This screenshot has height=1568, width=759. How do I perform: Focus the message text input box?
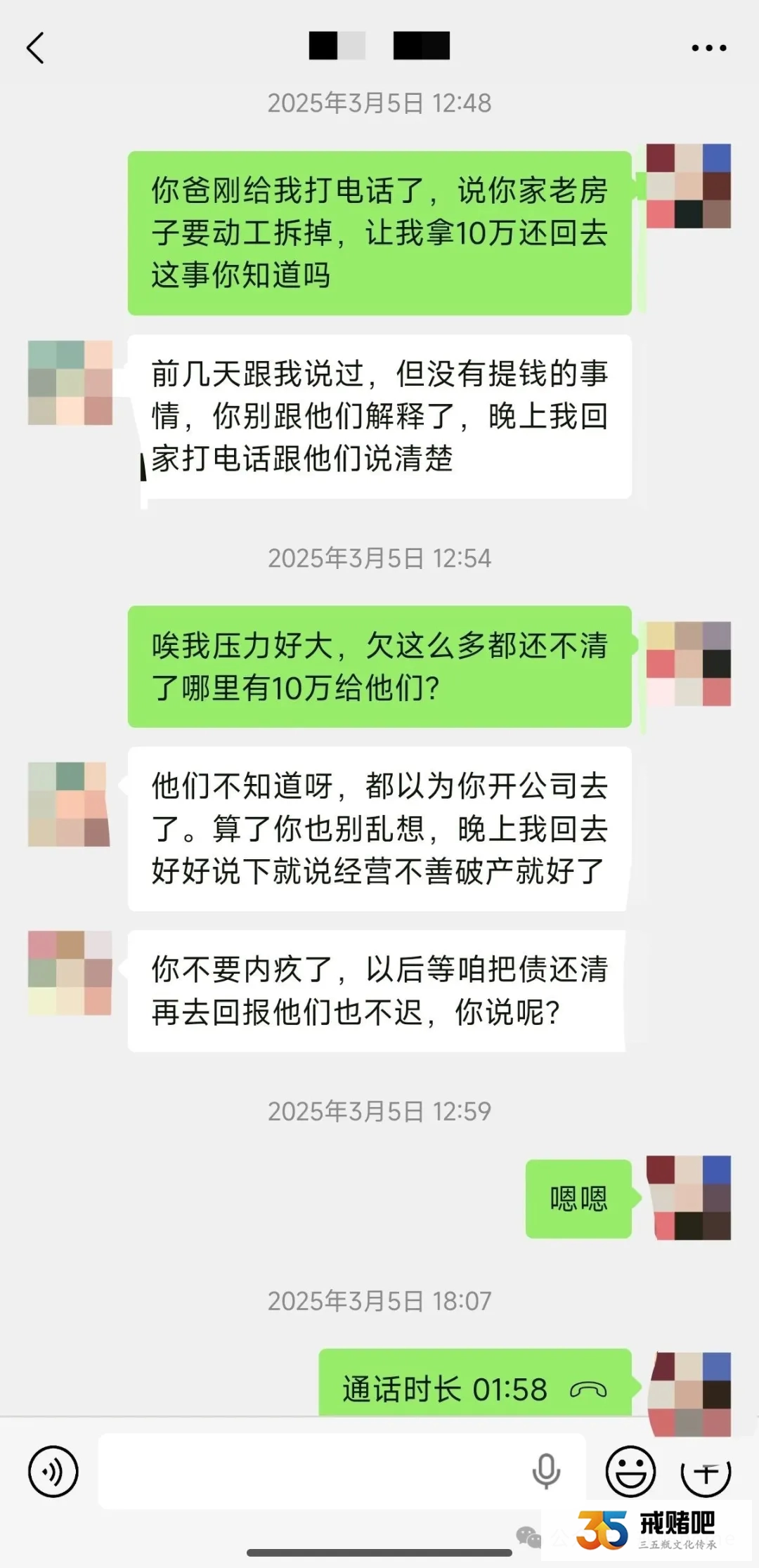(309, 1471)
